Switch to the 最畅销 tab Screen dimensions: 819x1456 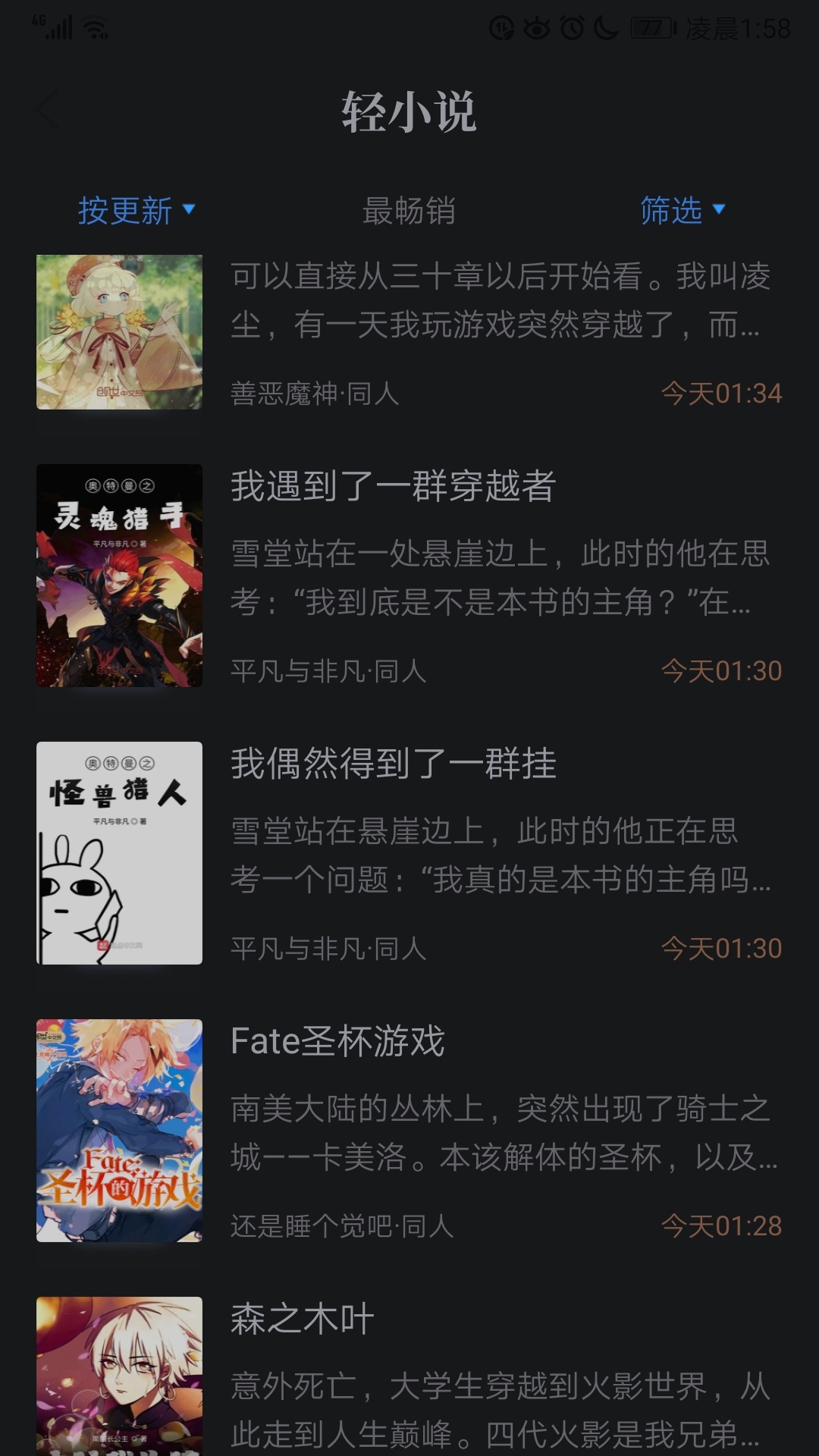coord(409,210)
